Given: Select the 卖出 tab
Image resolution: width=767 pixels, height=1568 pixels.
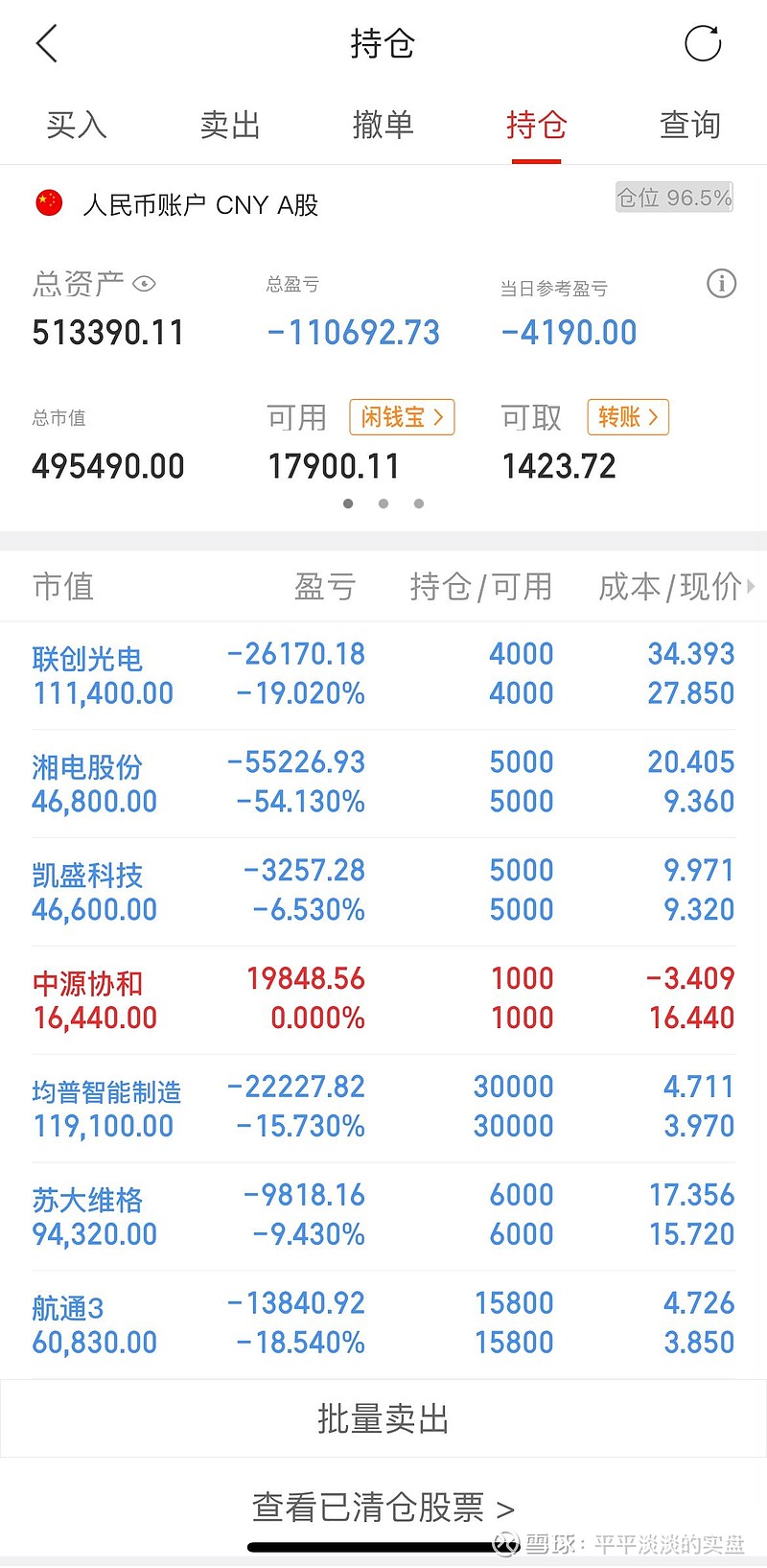Looking at the screenshot, I should tap(229, 125).
